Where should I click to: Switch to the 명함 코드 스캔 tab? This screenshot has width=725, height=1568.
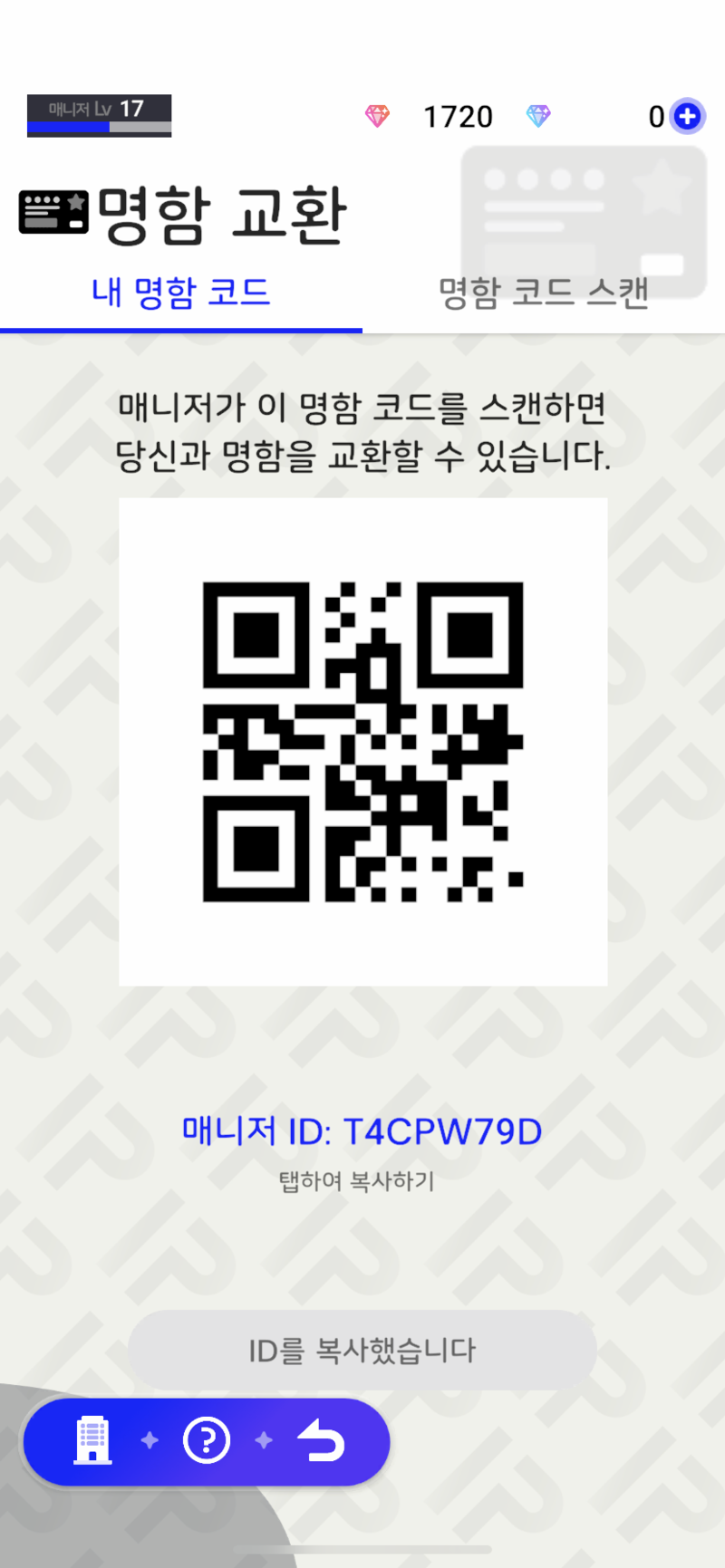click(x=544, y=293)
